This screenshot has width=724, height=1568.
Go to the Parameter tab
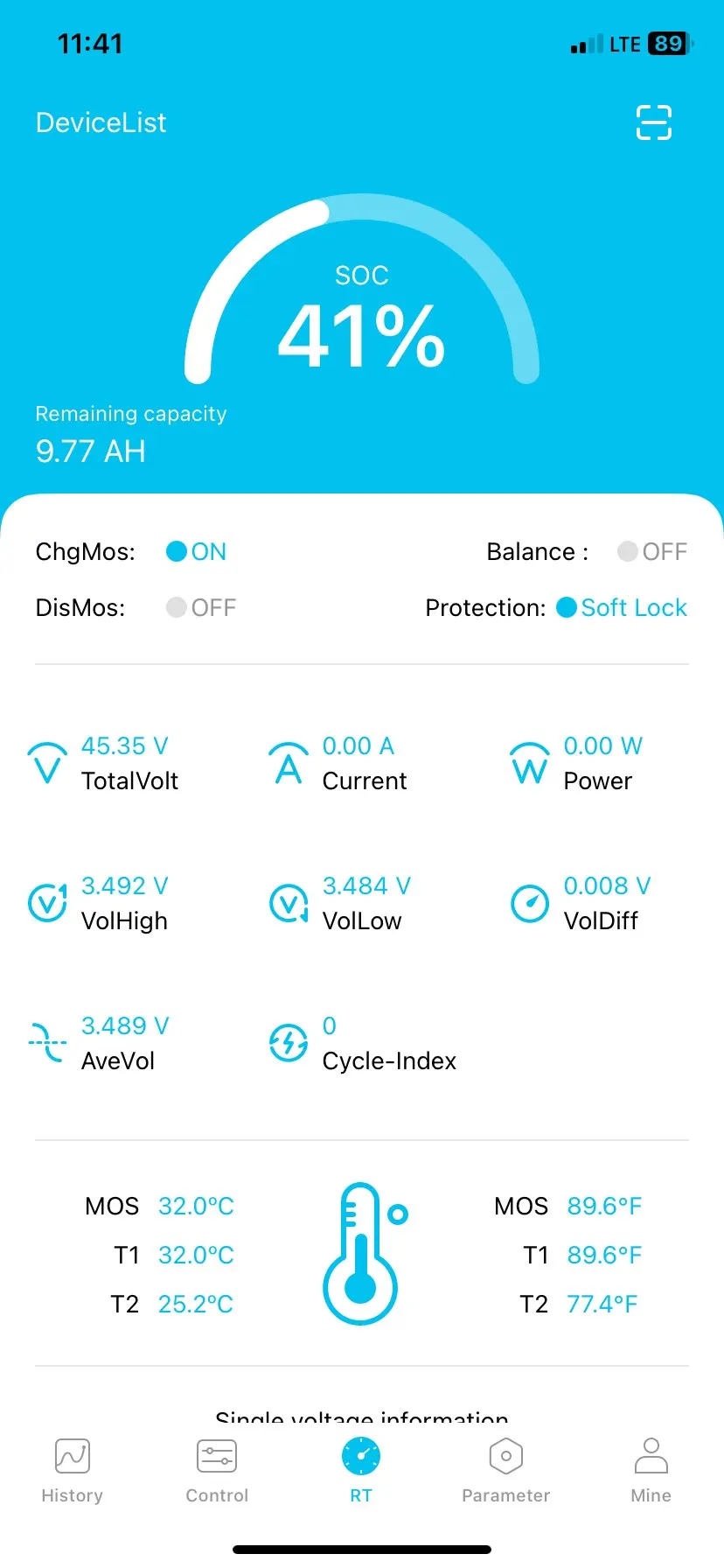[x=505, y=1470]
